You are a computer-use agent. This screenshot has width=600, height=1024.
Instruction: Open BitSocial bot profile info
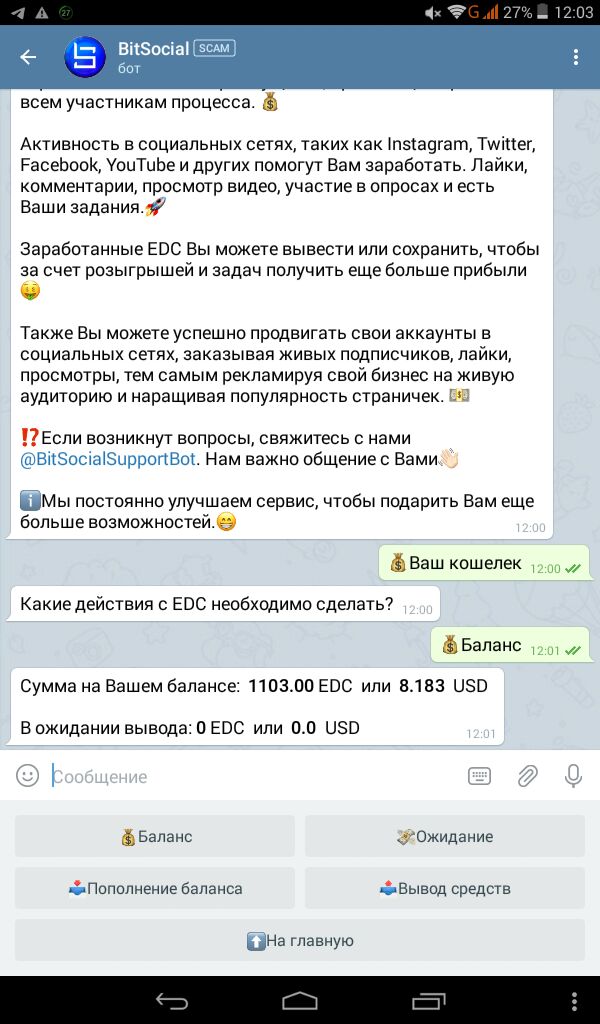click(150, 58)
